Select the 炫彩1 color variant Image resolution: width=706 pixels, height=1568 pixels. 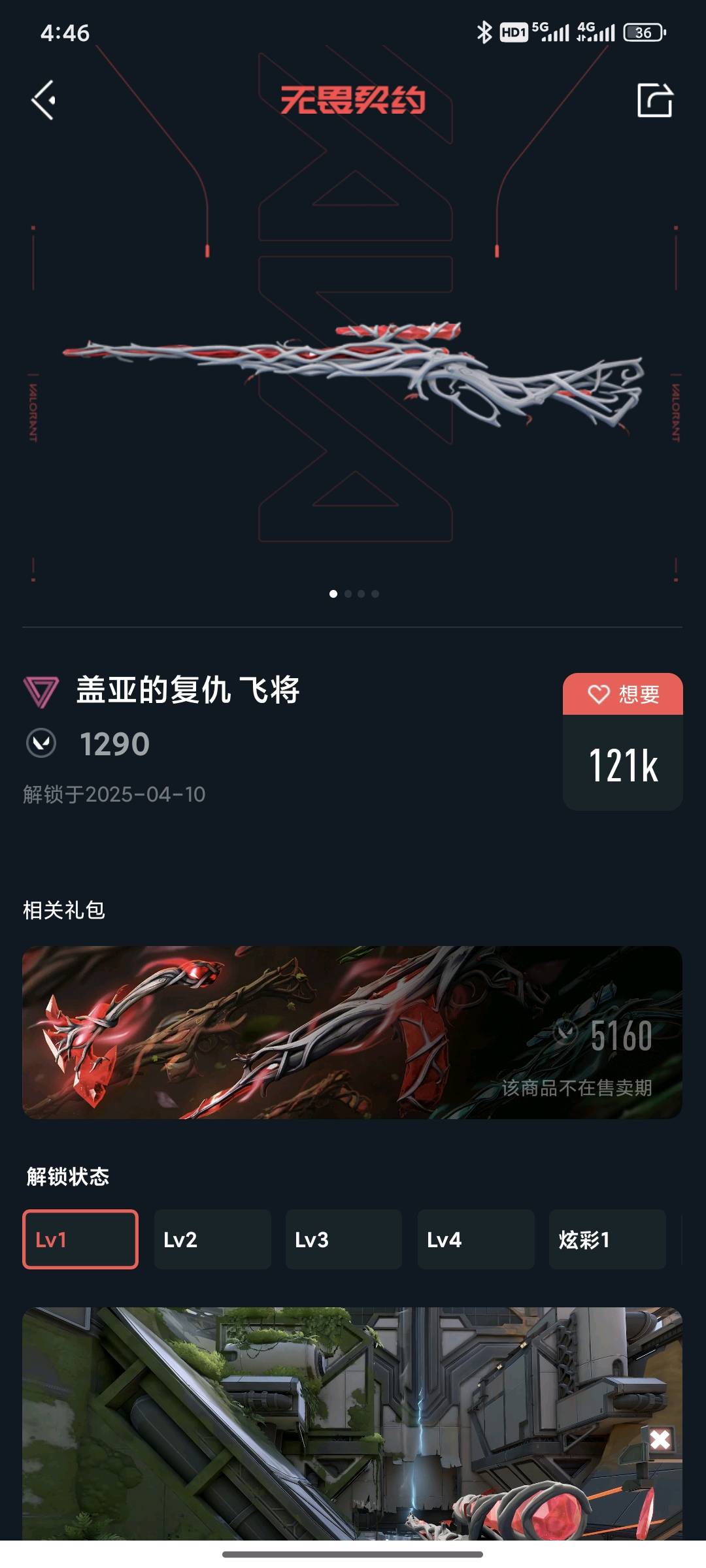tap(607, 1239)
